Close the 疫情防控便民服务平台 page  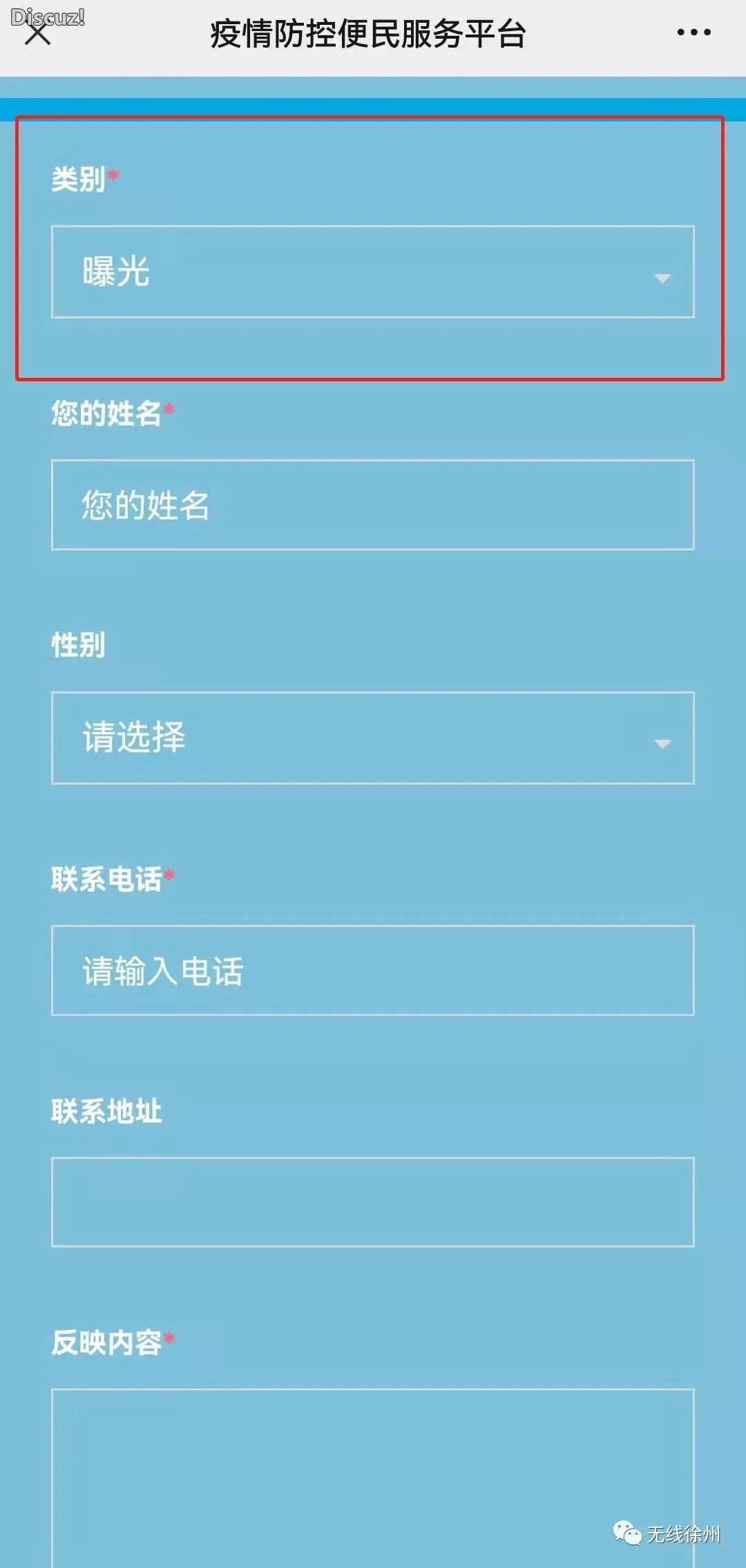pyautogui.click(x=37, y=32)
